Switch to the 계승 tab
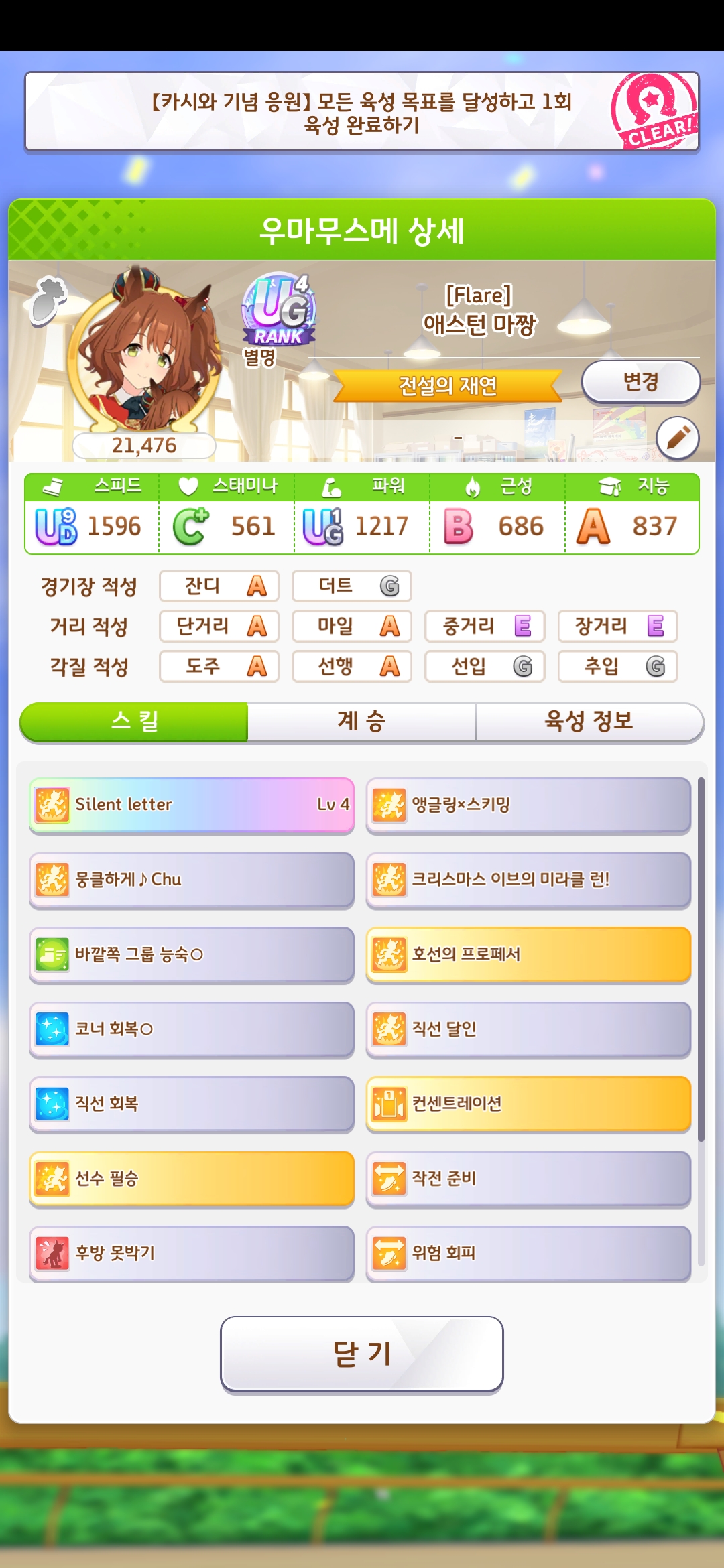The height and width of the screenshot is (1568, 724). coord(361,722)
